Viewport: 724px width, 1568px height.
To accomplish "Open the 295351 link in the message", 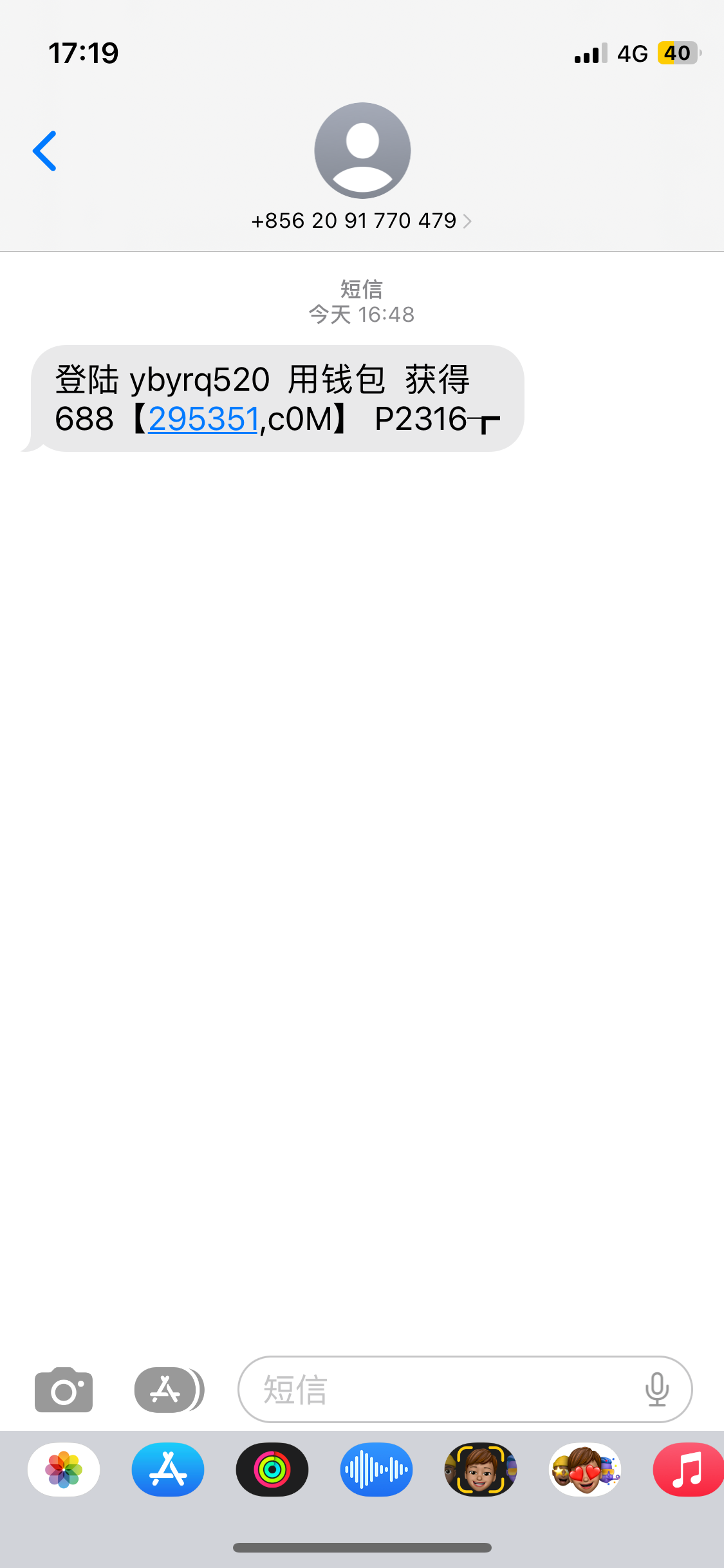I will [203, 419].
